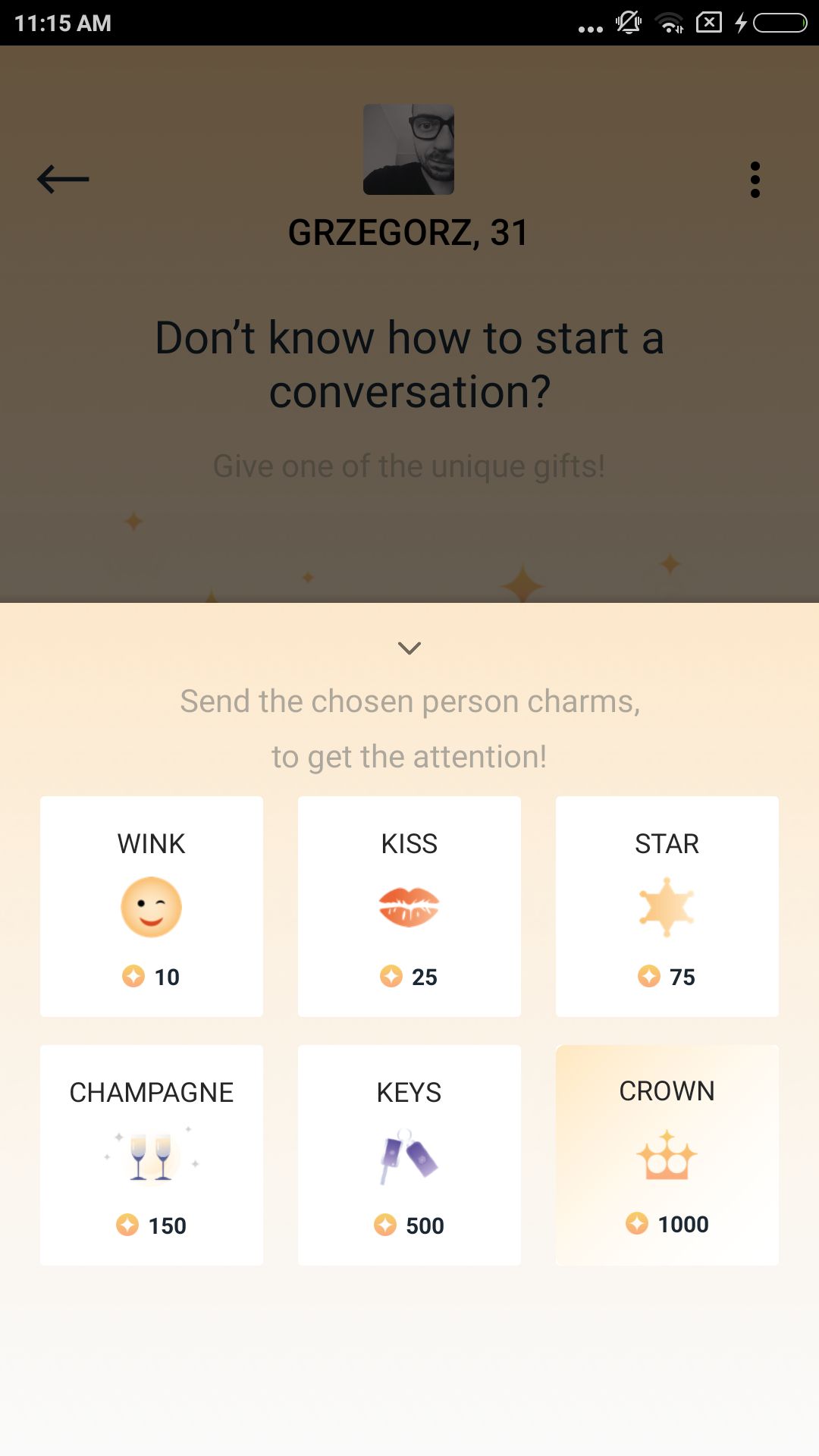Collapse the charms panel with the chevron

pyautogui.click(x=409, y=648)
